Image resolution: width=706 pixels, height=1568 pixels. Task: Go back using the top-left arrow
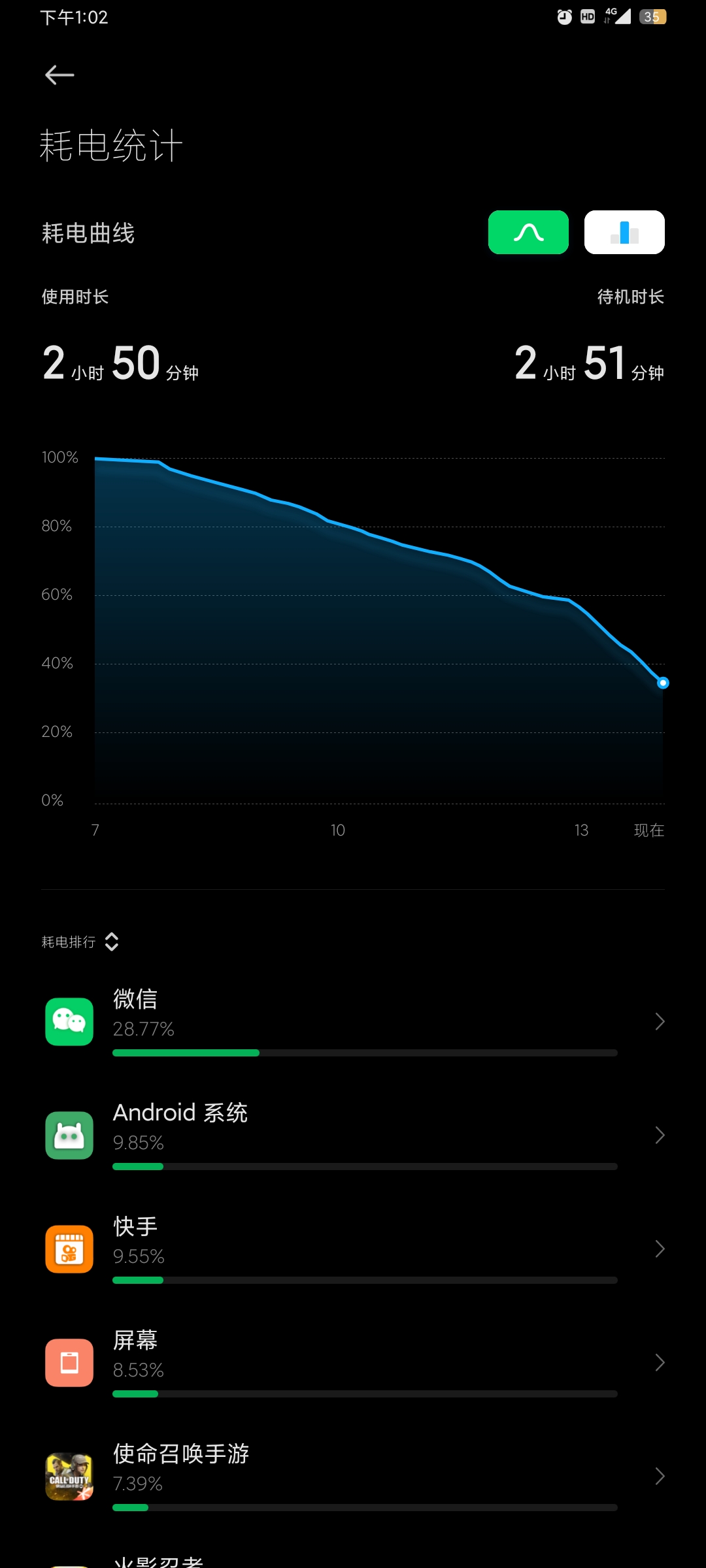(59, 75)
